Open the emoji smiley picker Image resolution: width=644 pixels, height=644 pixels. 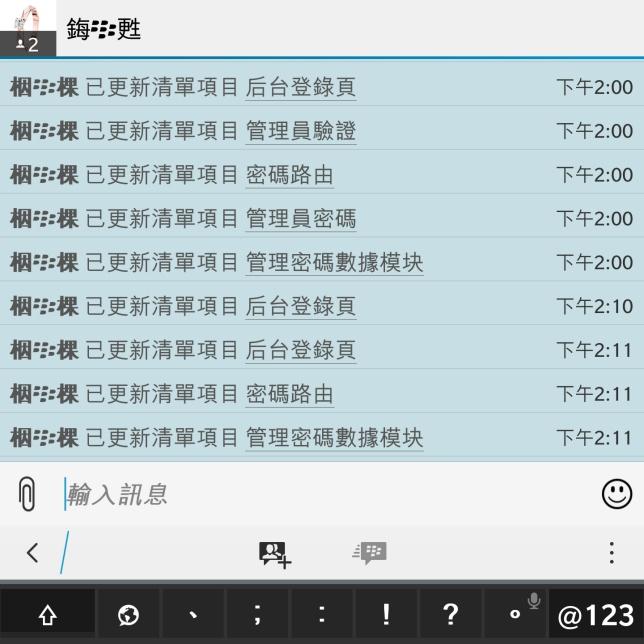[x=617, y=493]
